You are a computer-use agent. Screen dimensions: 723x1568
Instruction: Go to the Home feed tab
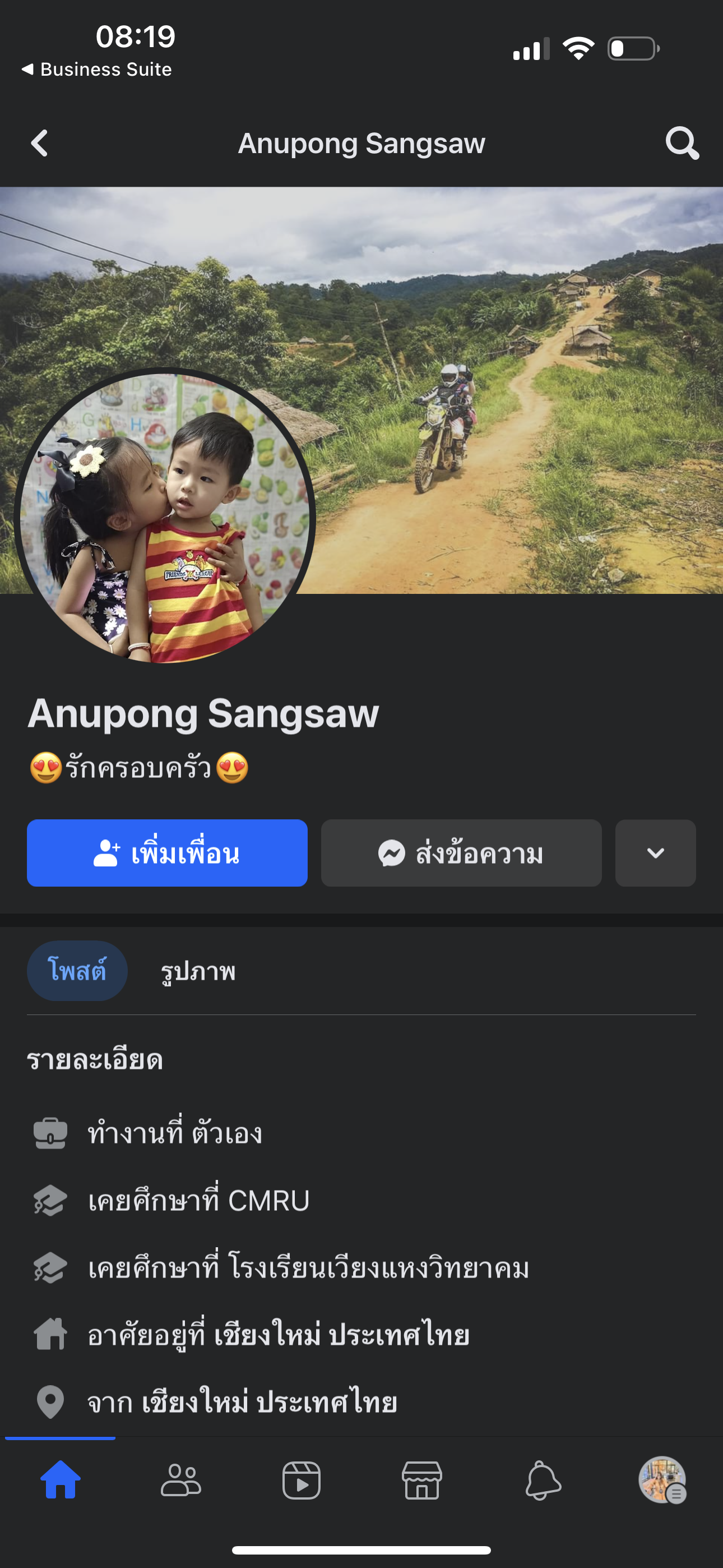(x=61, y=1480)
